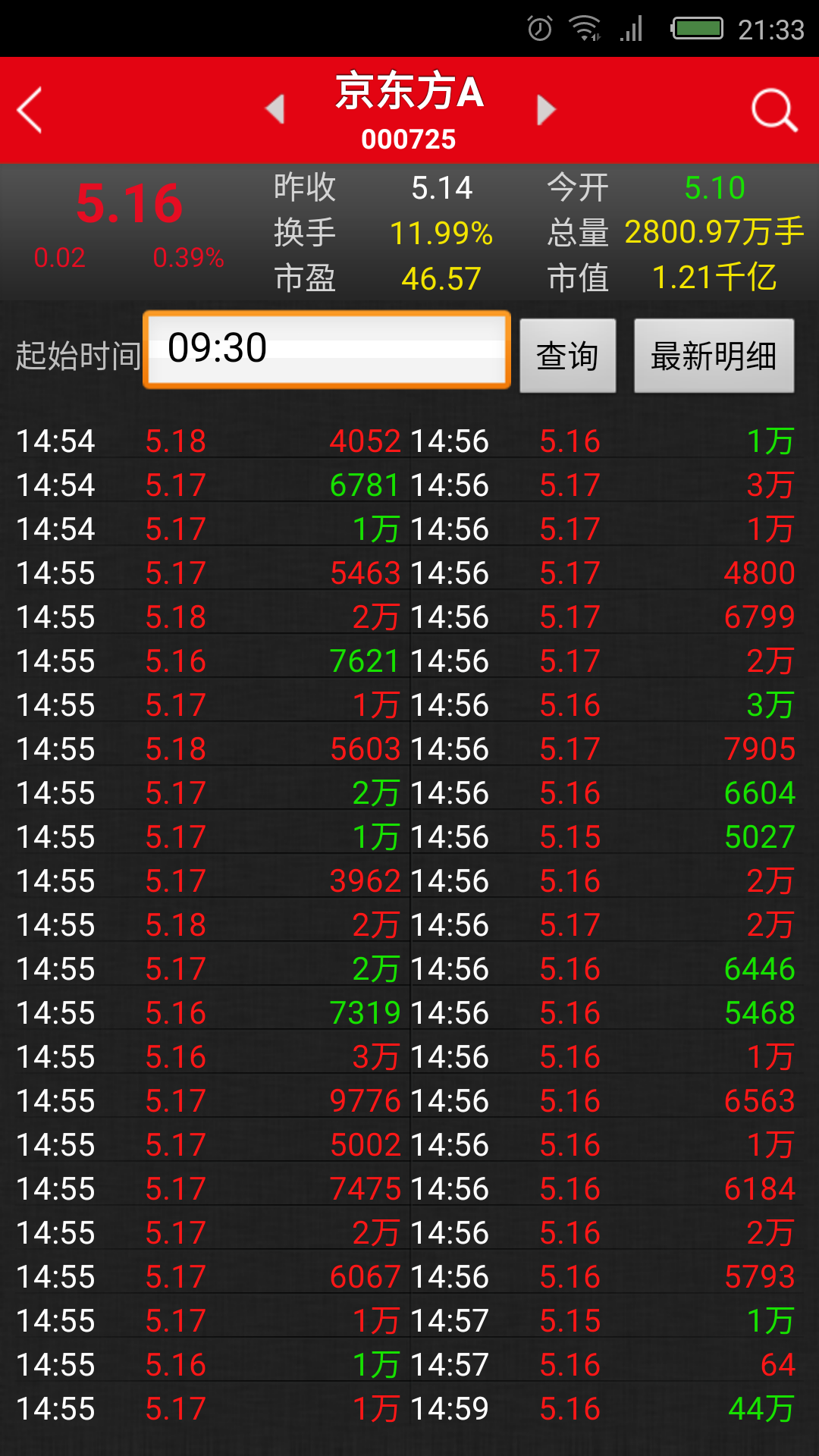The image size is (819, 1456).
Task: Switch to the previous stock
Action: tap(275, 109)
